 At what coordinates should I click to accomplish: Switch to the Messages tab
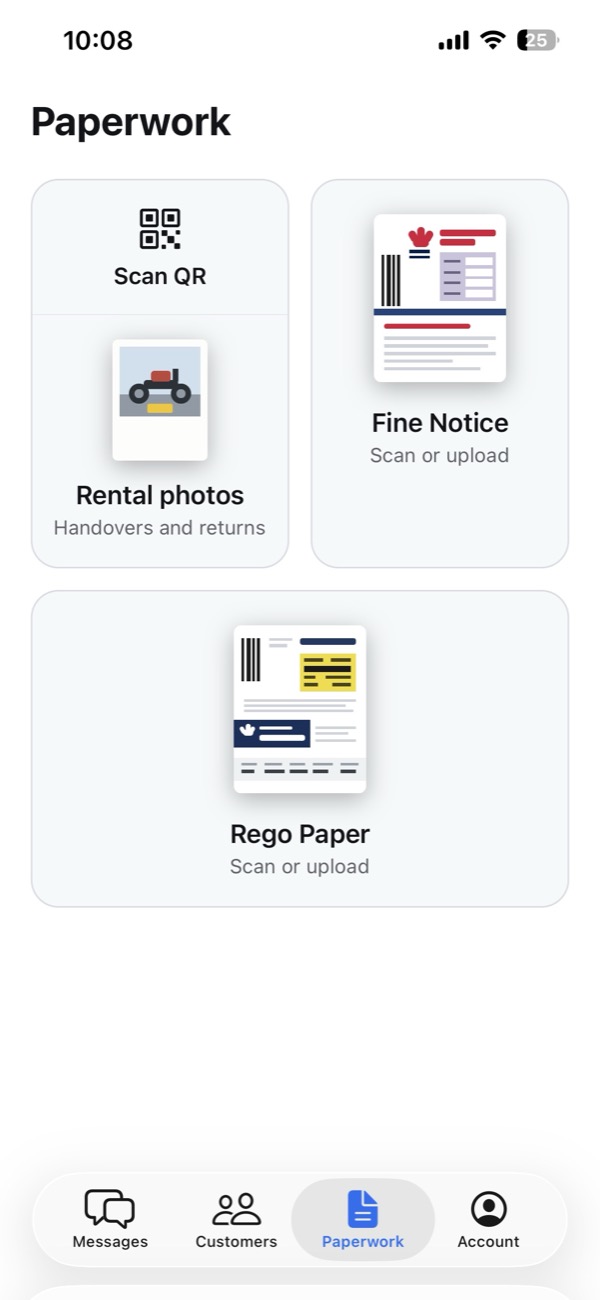click(110, 1219)
